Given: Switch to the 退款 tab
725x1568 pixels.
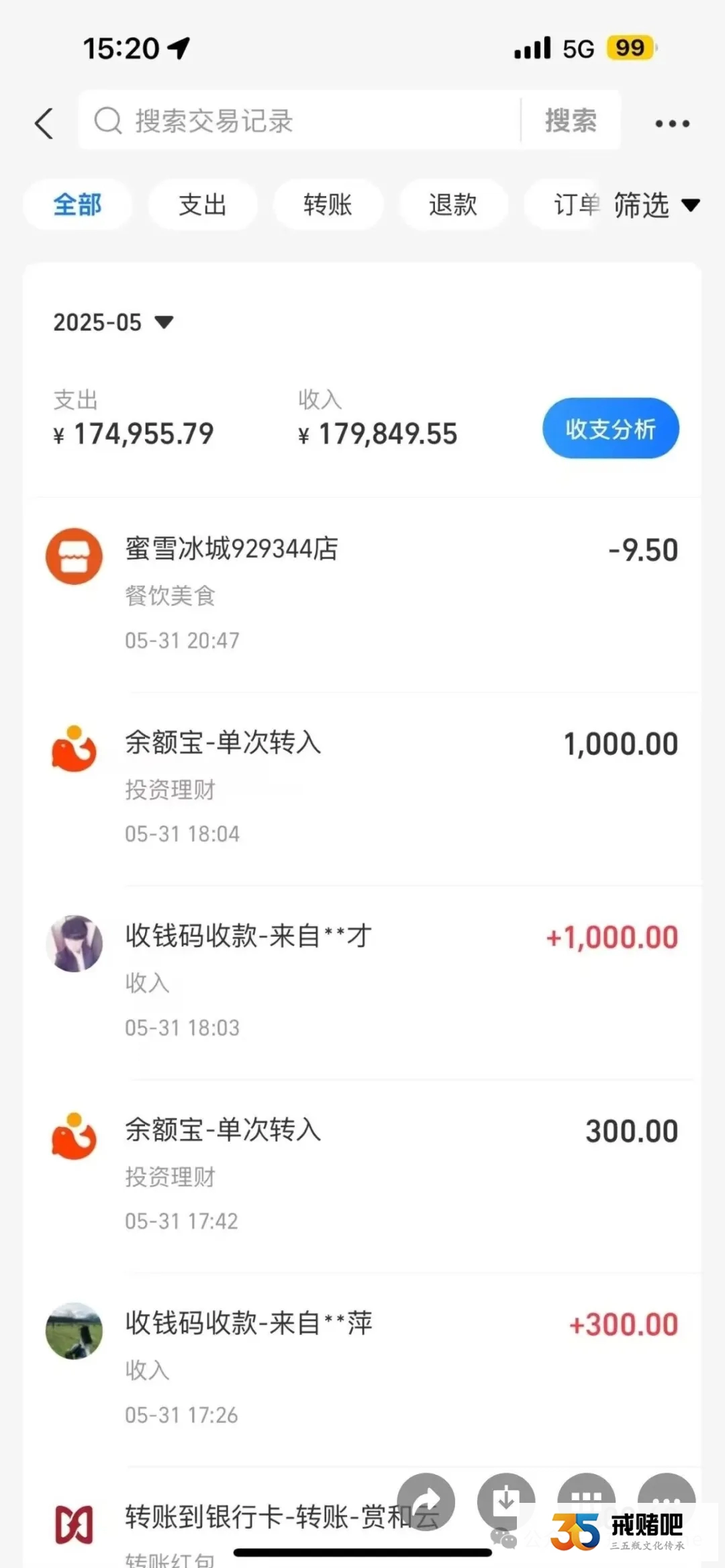Looking at the screenshot, I should pyautogui.click(x=452, y=205).
